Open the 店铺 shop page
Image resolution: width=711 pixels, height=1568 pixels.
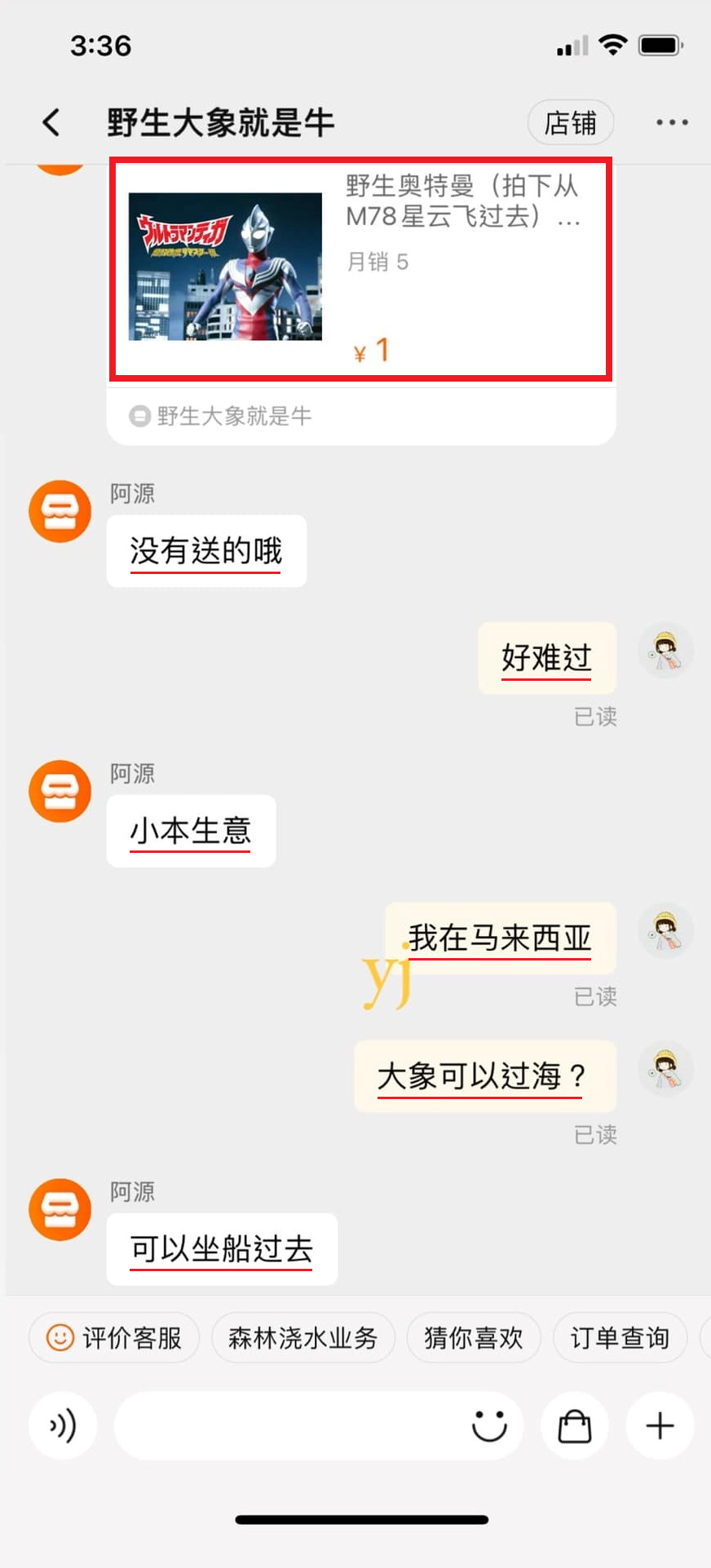tap(570, 123)
